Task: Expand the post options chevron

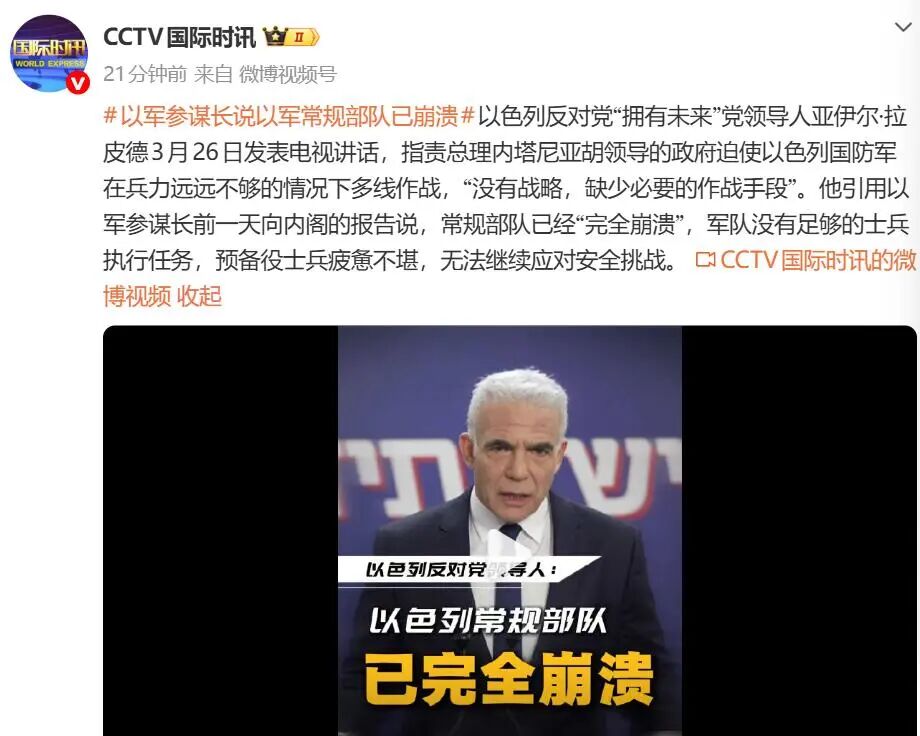Action: [896, 24]
